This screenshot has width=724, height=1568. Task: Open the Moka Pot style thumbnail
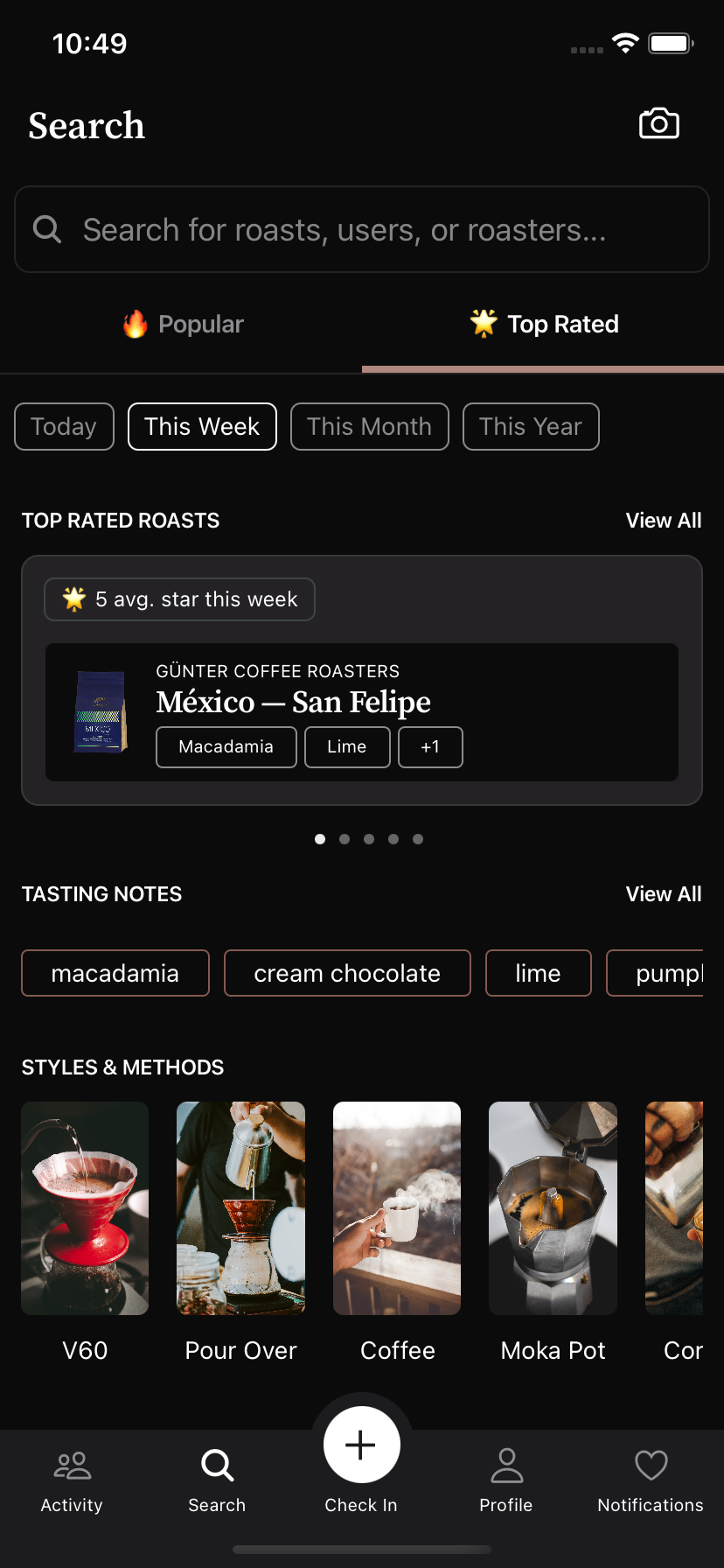click(553, 1207)
